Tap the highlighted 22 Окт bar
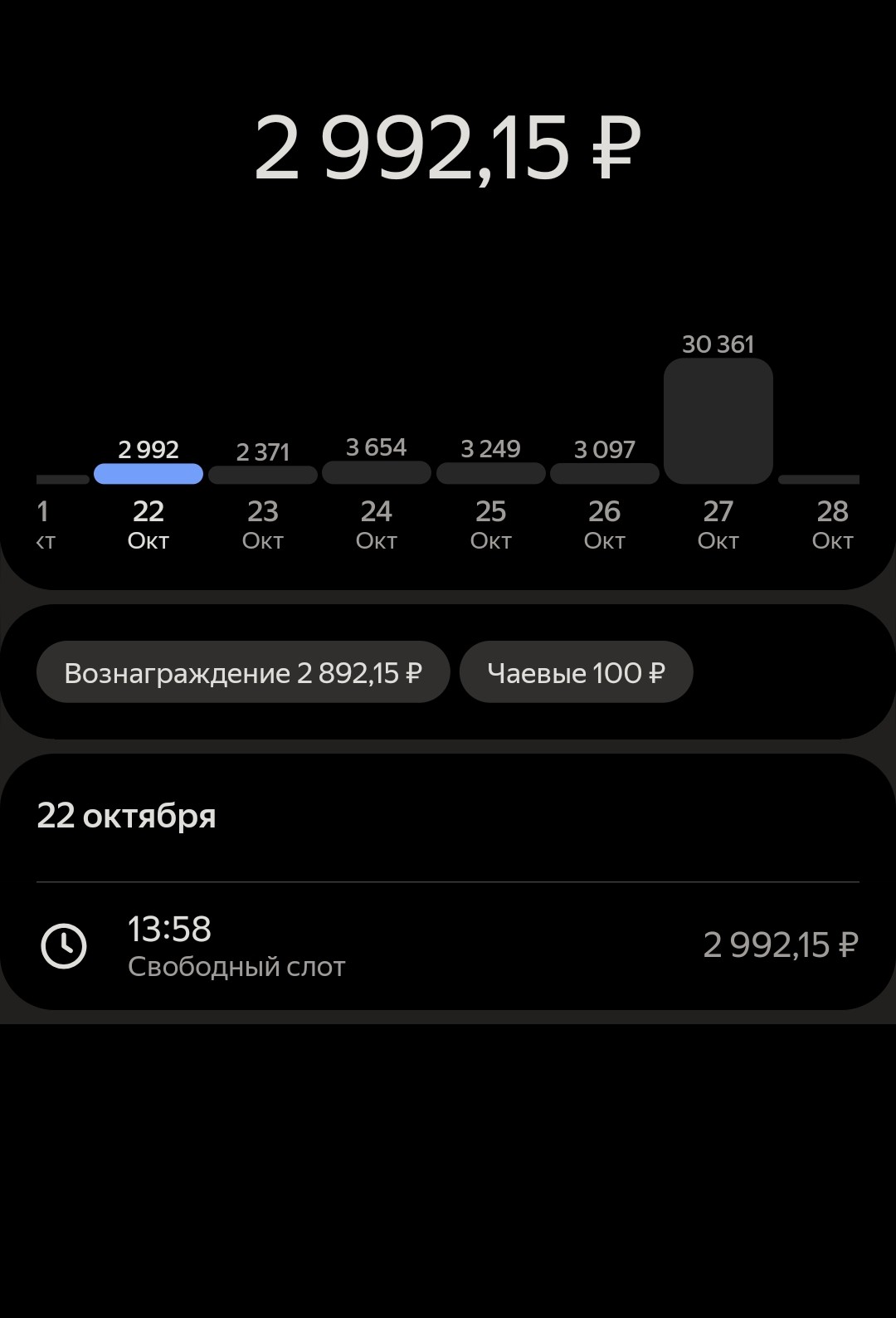This screenshot has width=896, height=1318. [x=149, y=474]
